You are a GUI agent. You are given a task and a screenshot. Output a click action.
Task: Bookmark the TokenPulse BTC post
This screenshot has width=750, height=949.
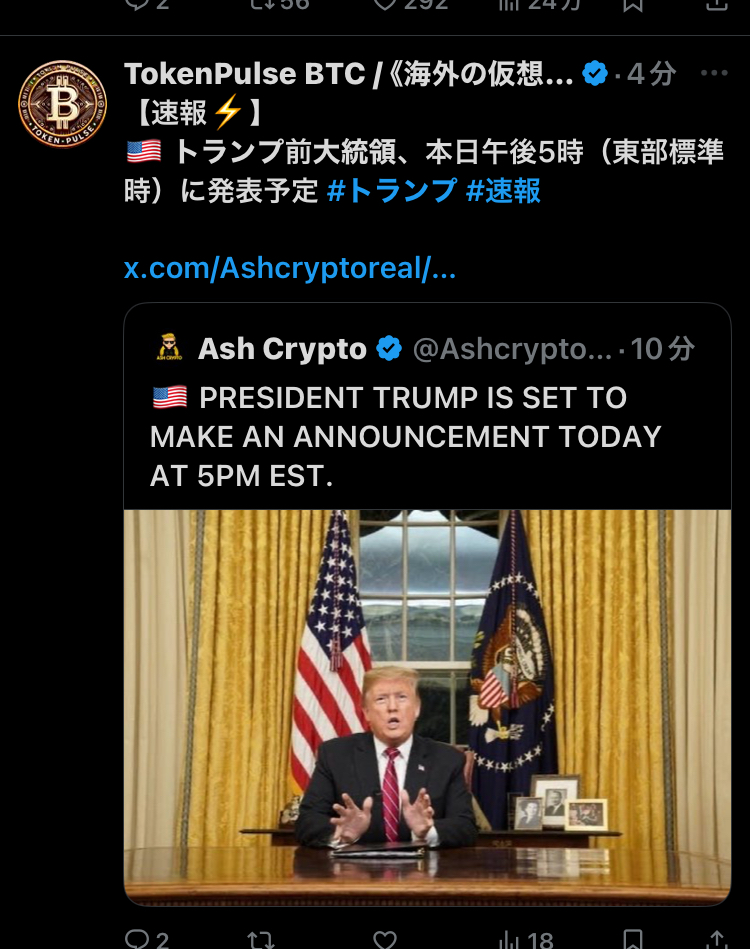[x=633, y=938]
